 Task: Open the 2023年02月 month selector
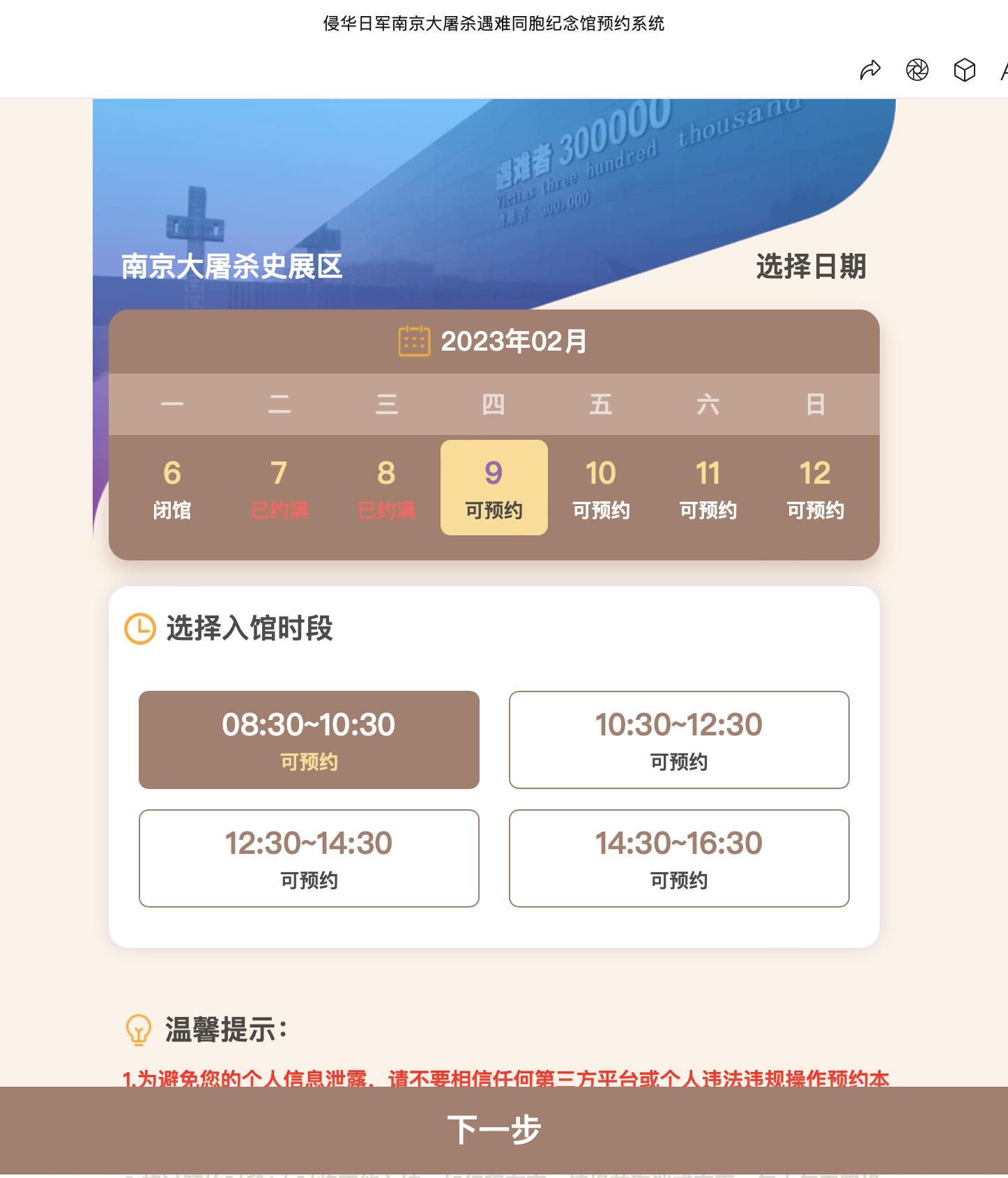point(514,341)
